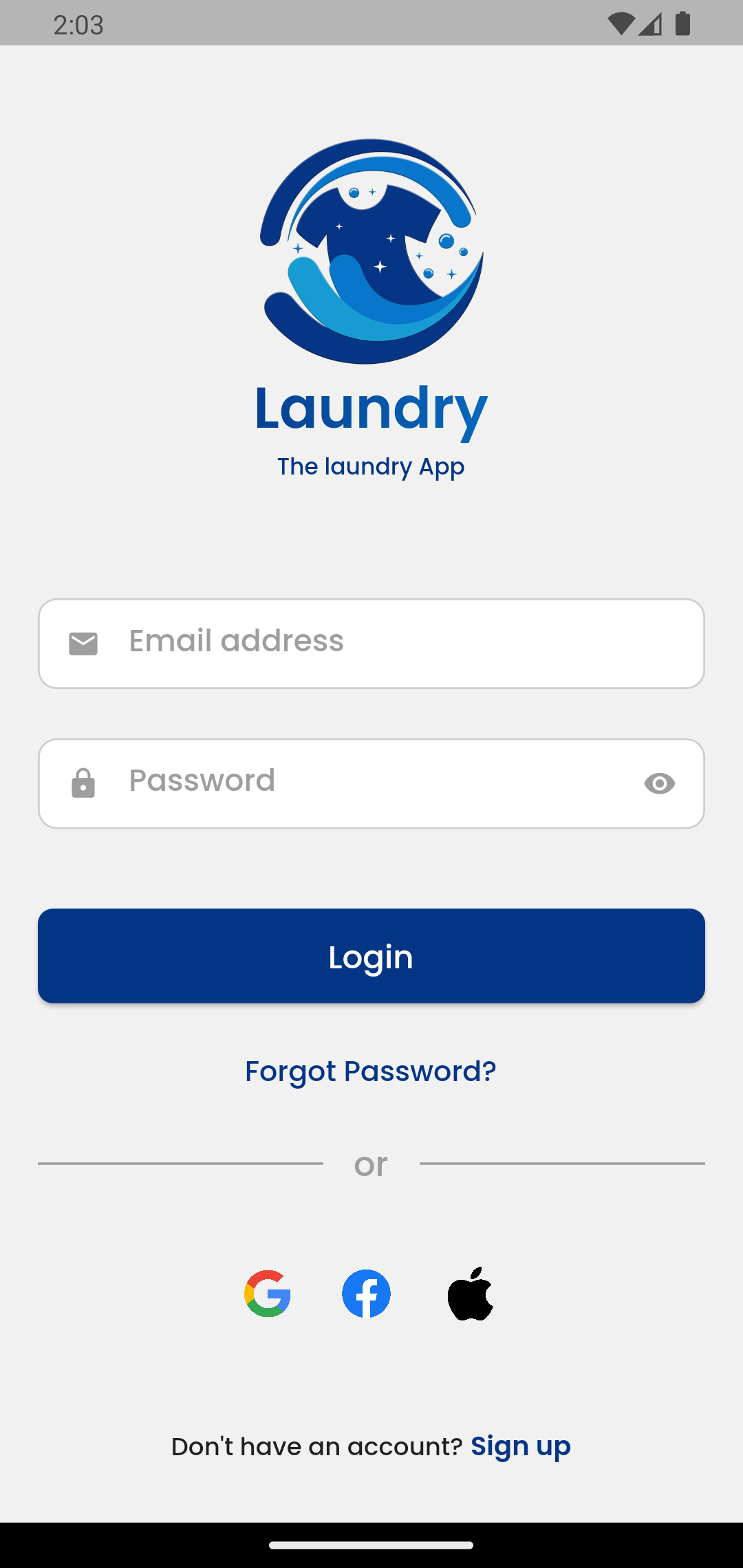743x1568 pixels.
Task: Show password using the eye icon
Action: click(x=659, y=783)
